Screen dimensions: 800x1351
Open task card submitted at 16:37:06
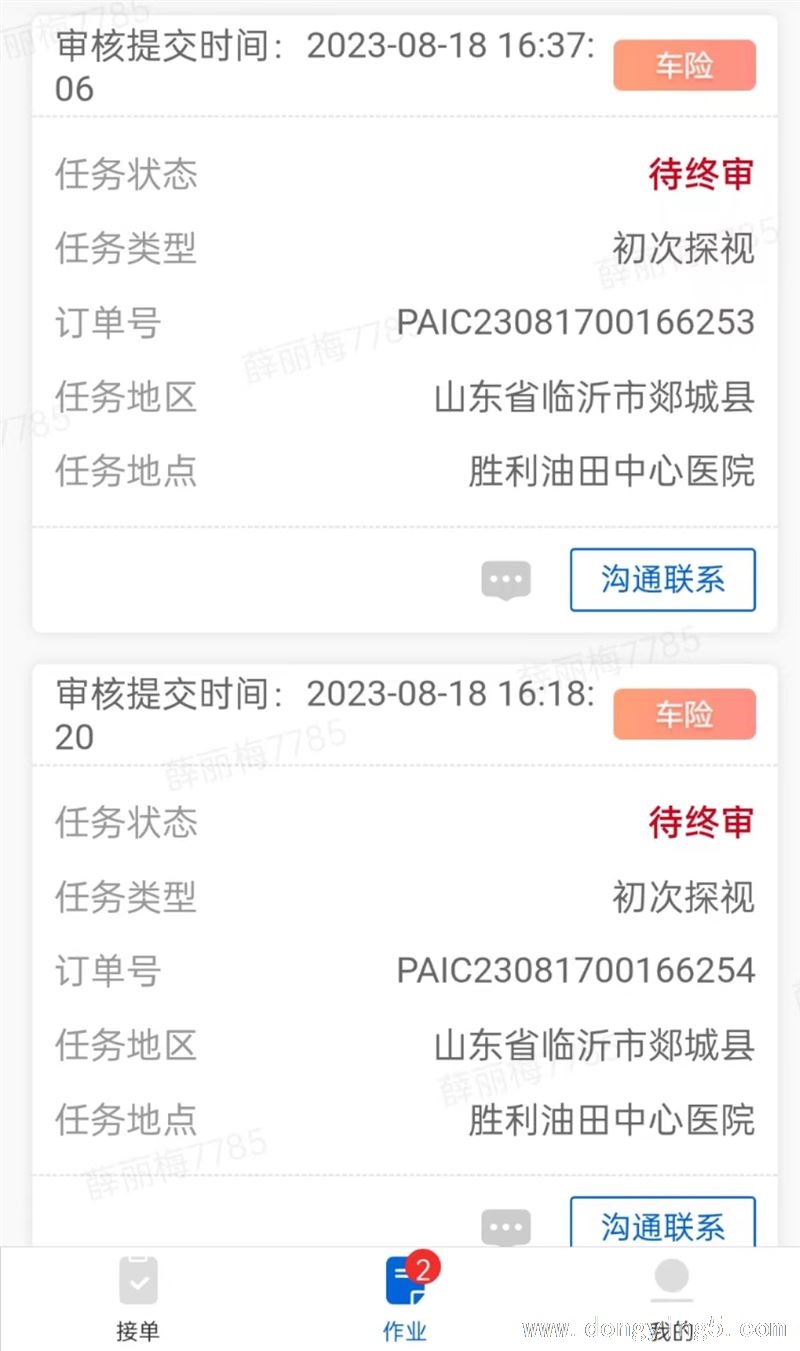coord(405,324)
